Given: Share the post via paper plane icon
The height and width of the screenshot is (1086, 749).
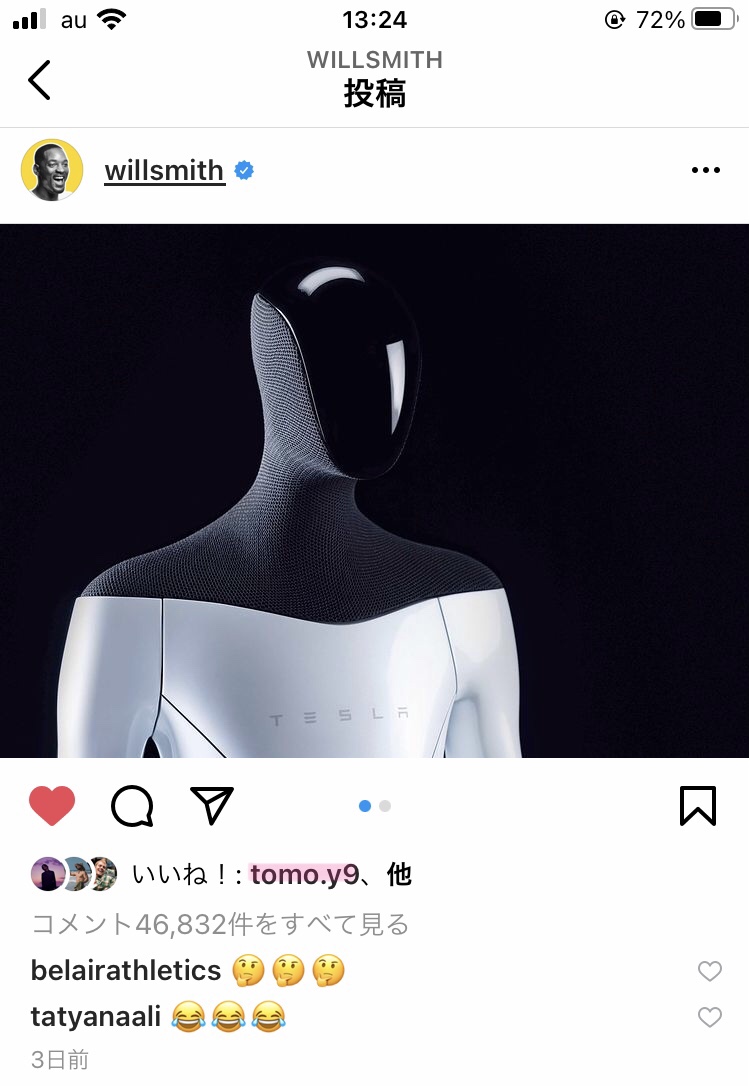Looking at the screenshot, I should 211,805.
